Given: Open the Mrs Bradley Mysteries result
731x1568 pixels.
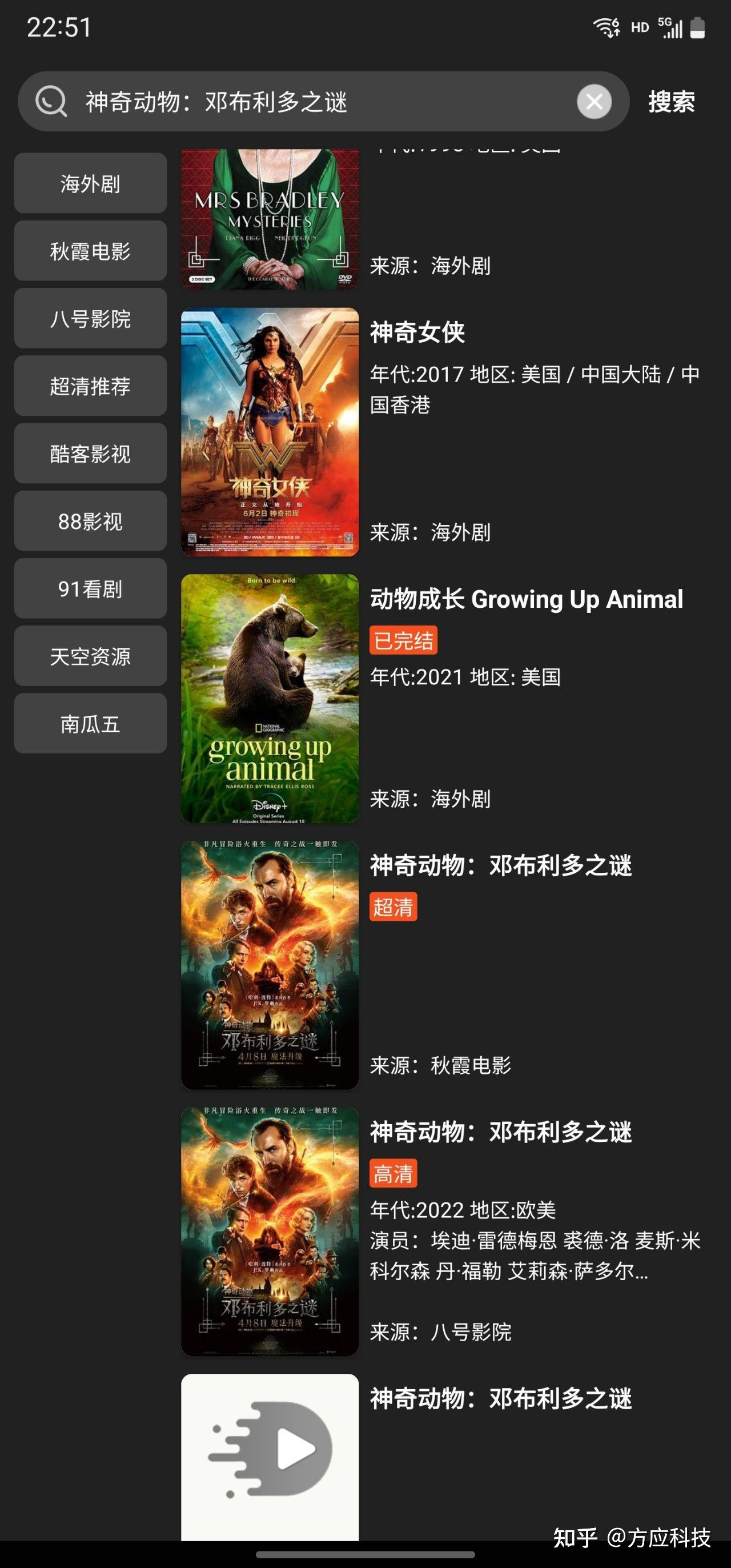Looking at the screenshot, I should (x=270, y=219).
